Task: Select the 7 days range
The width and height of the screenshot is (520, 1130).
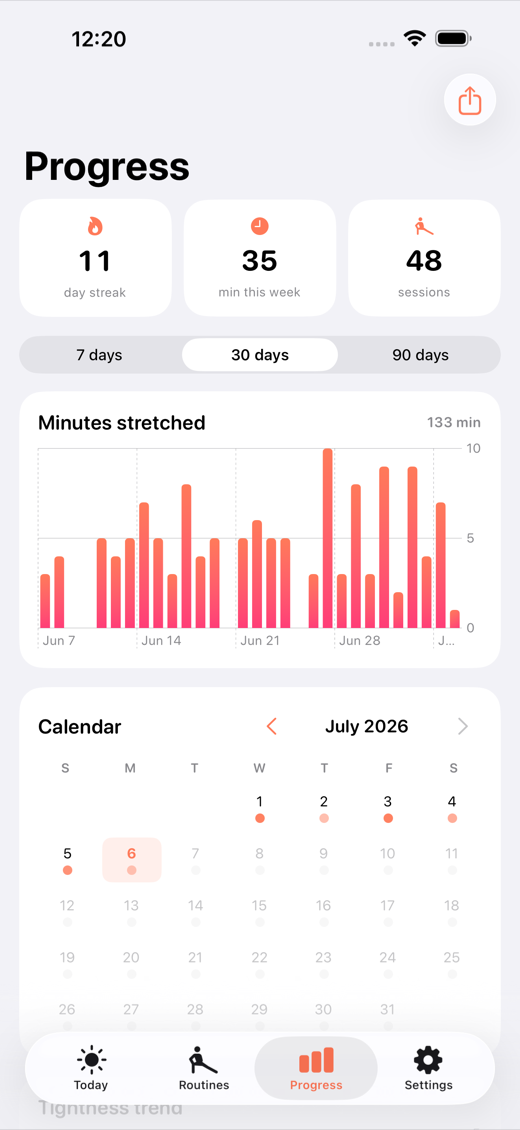Action: tap(99, 355)
